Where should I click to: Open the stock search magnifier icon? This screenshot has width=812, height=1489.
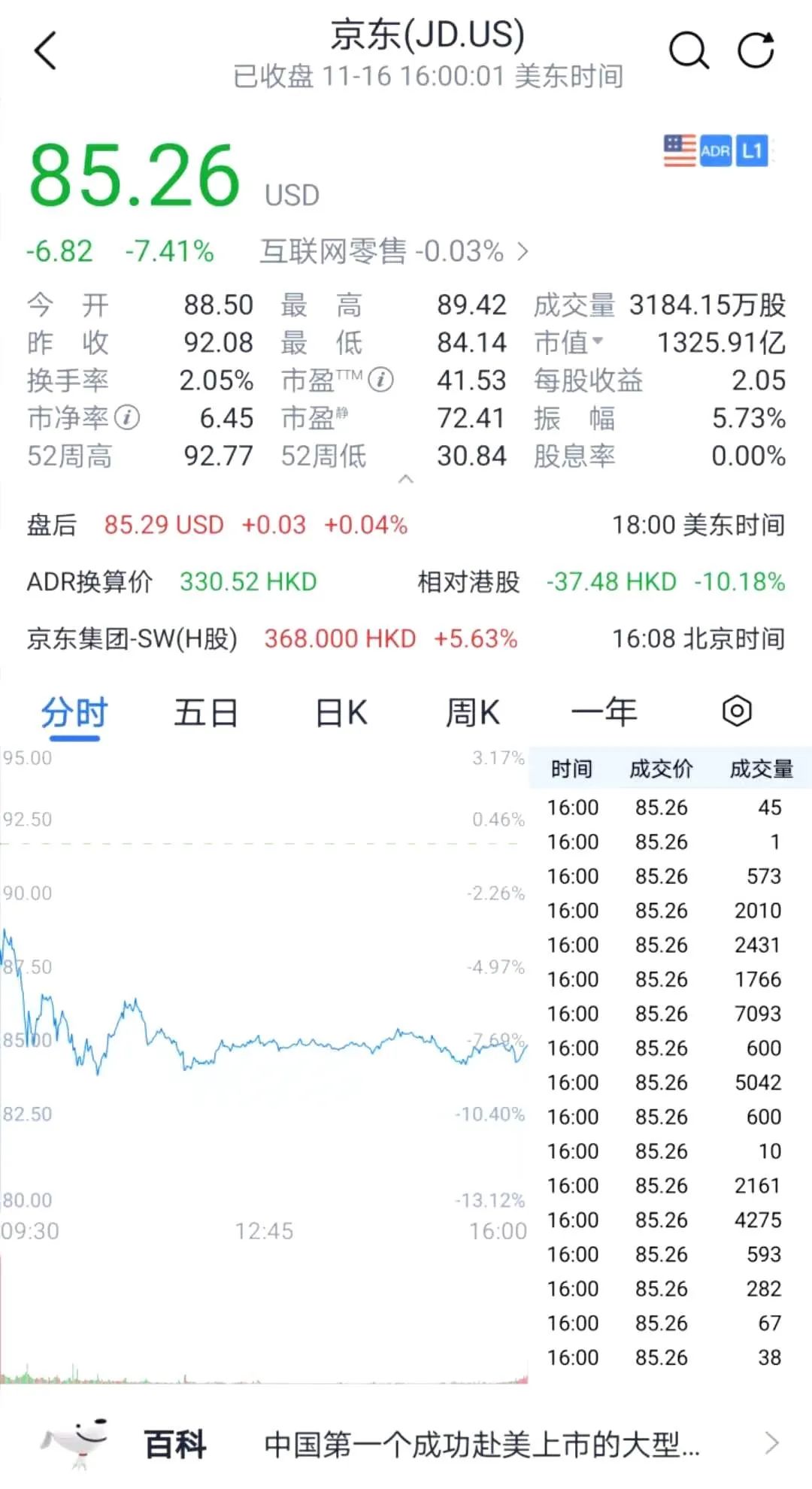[x=689, y=51]
